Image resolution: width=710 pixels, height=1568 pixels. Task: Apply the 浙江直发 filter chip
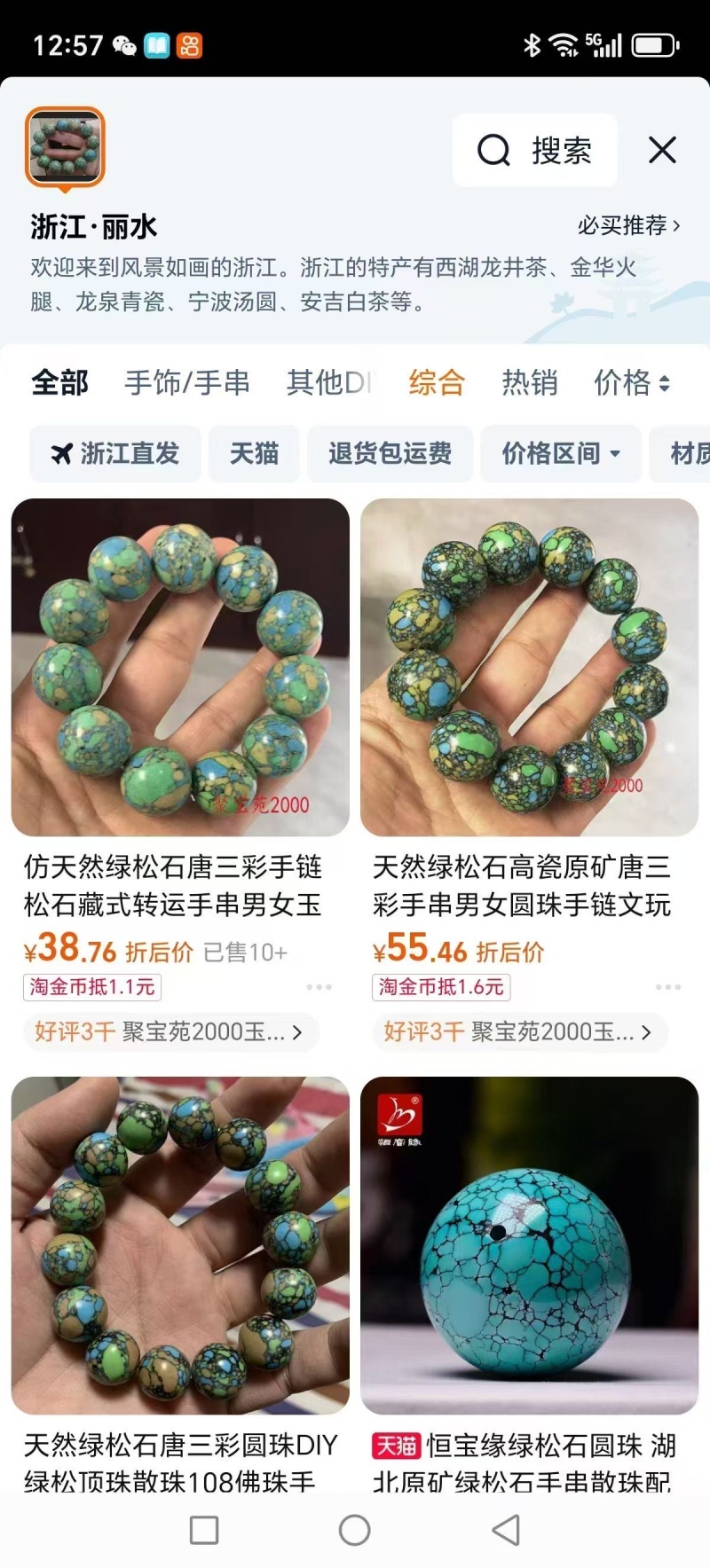click(115, 453)
